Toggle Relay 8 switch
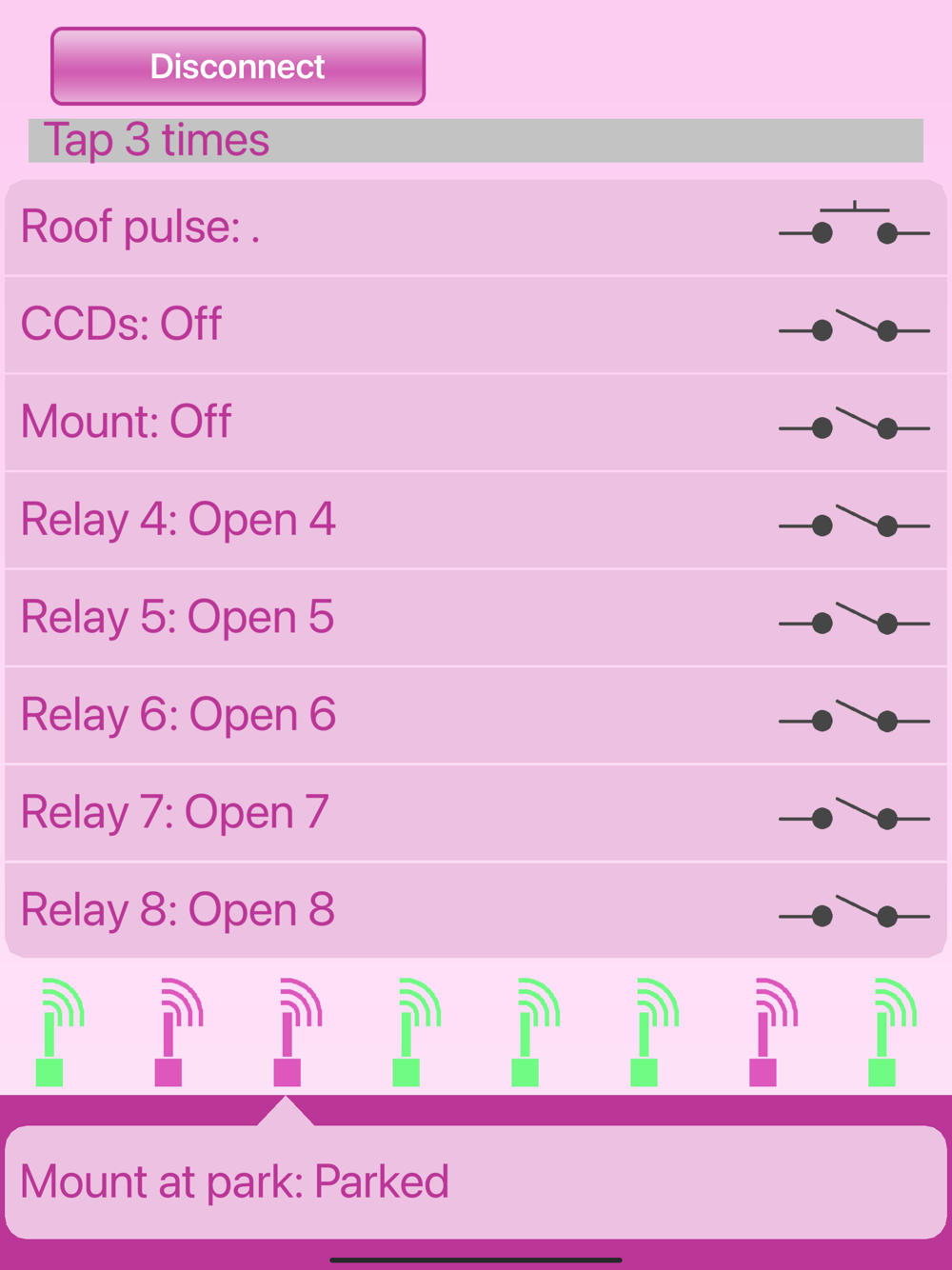 tap(854, 911)
